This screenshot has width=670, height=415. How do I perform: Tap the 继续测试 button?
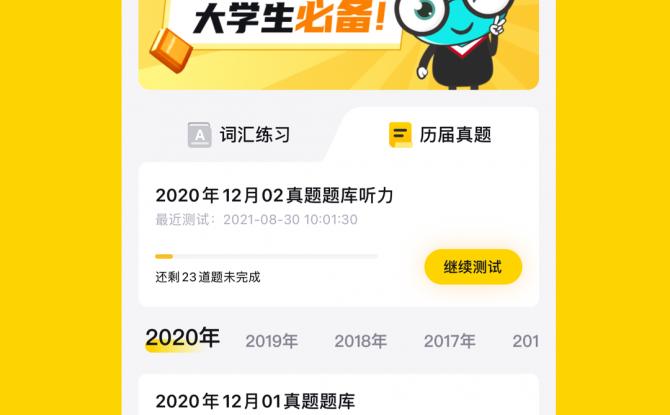[x=473, y=267]
